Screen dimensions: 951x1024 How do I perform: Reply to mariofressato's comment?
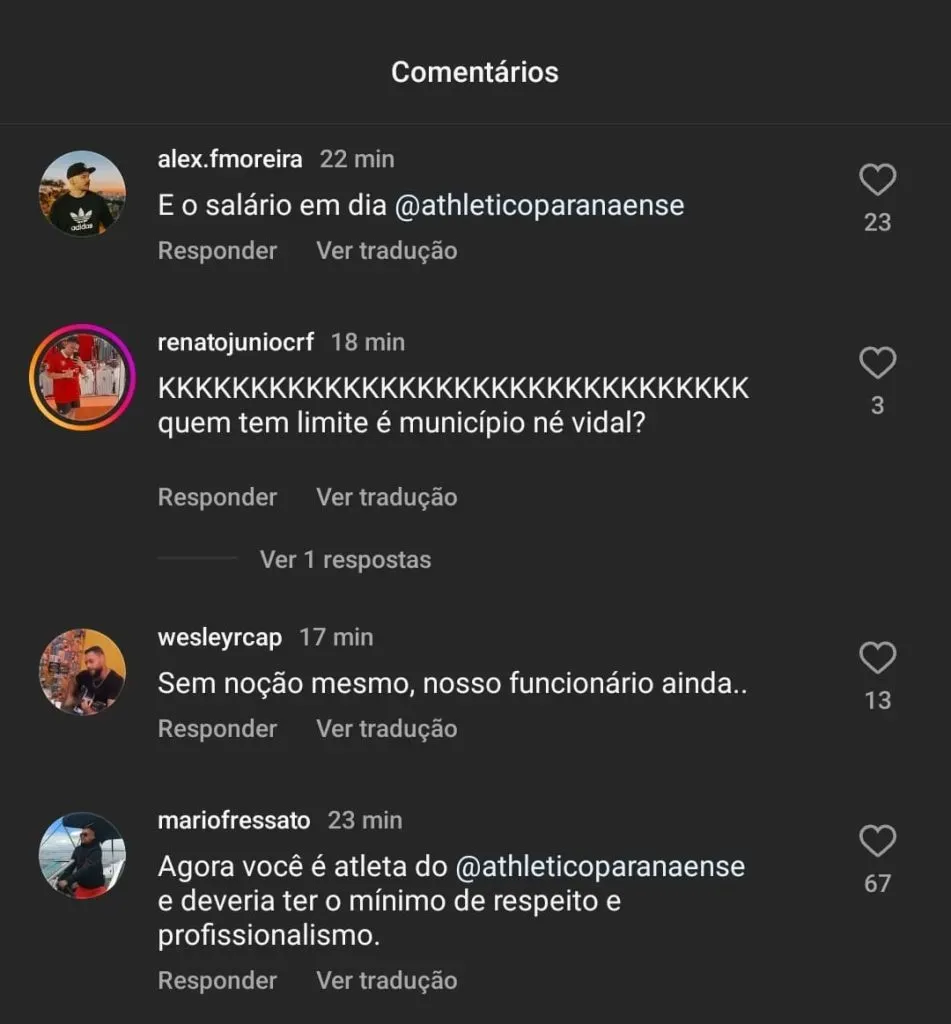pos(217,981)
